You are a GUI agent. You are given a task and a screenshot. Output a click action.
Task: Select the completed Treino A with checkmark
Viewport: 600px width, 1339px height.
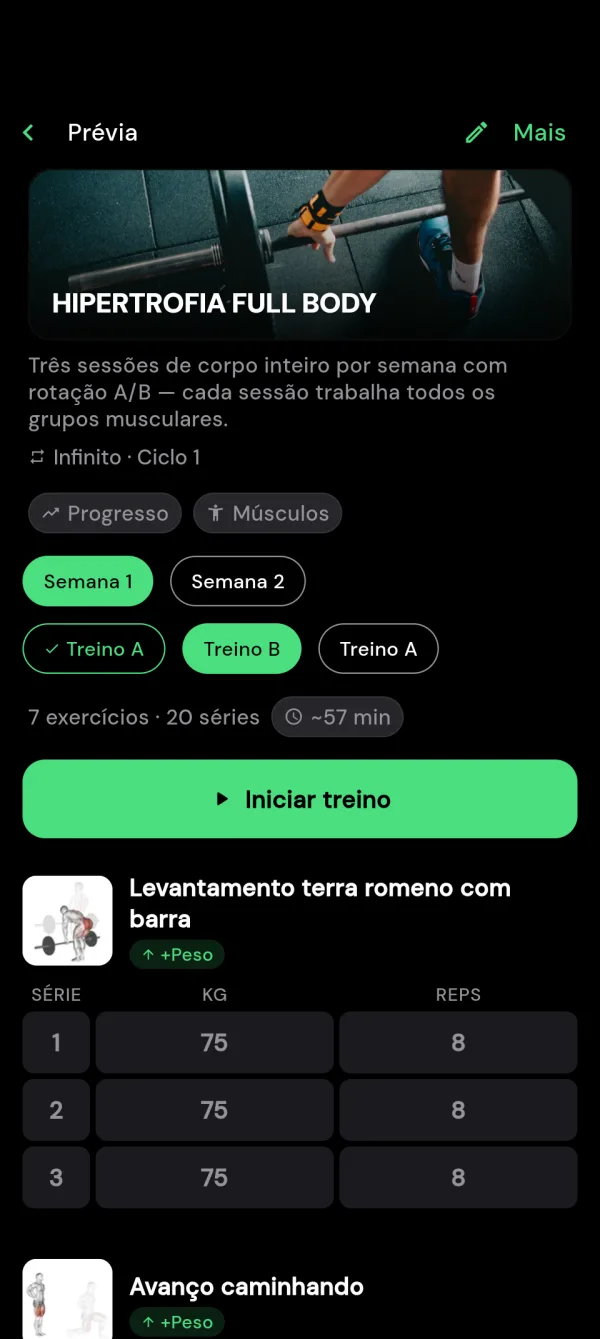[94, 649]
